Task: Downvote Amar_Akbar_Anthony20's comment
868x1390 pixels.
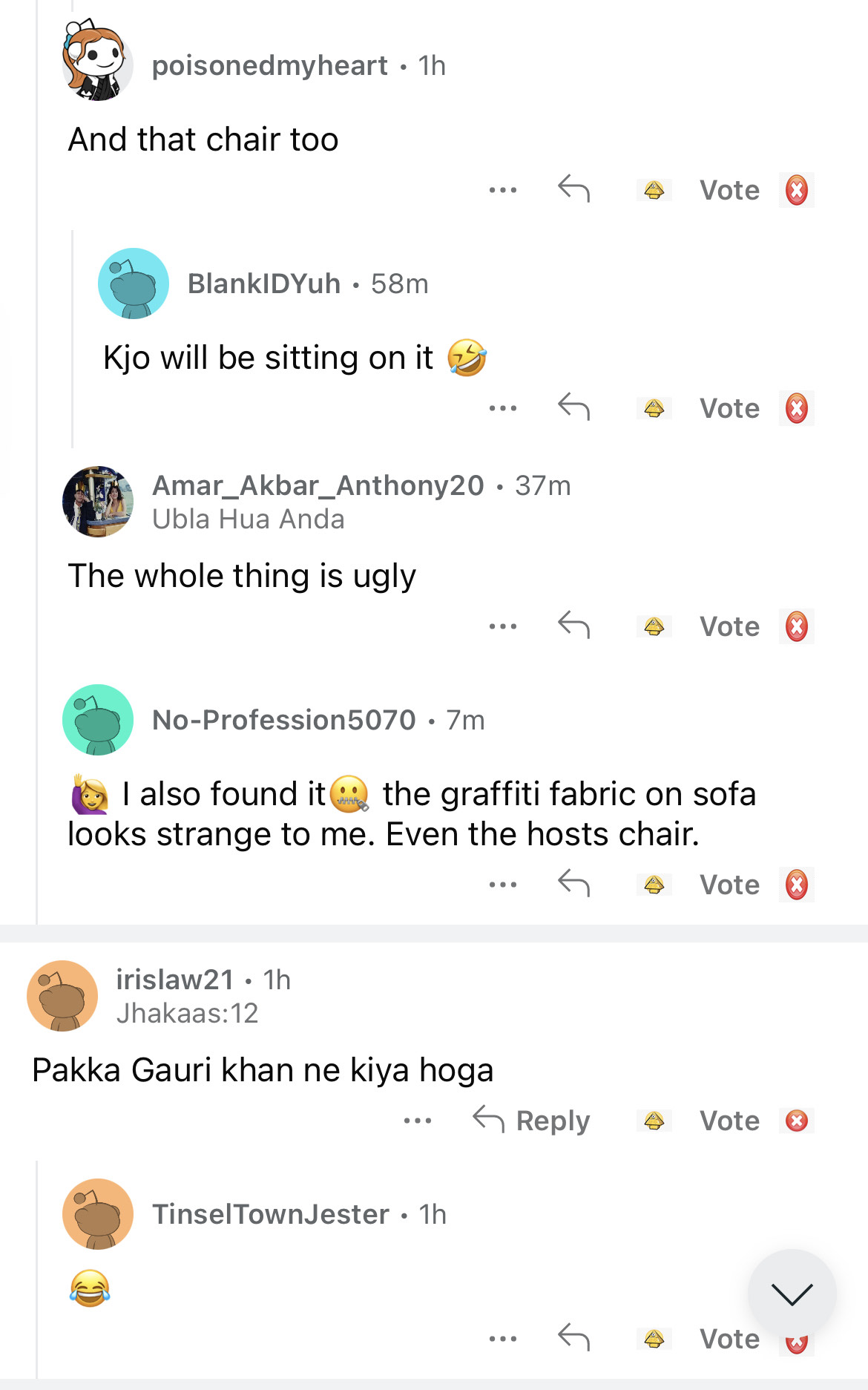Action: pos(796,627)
